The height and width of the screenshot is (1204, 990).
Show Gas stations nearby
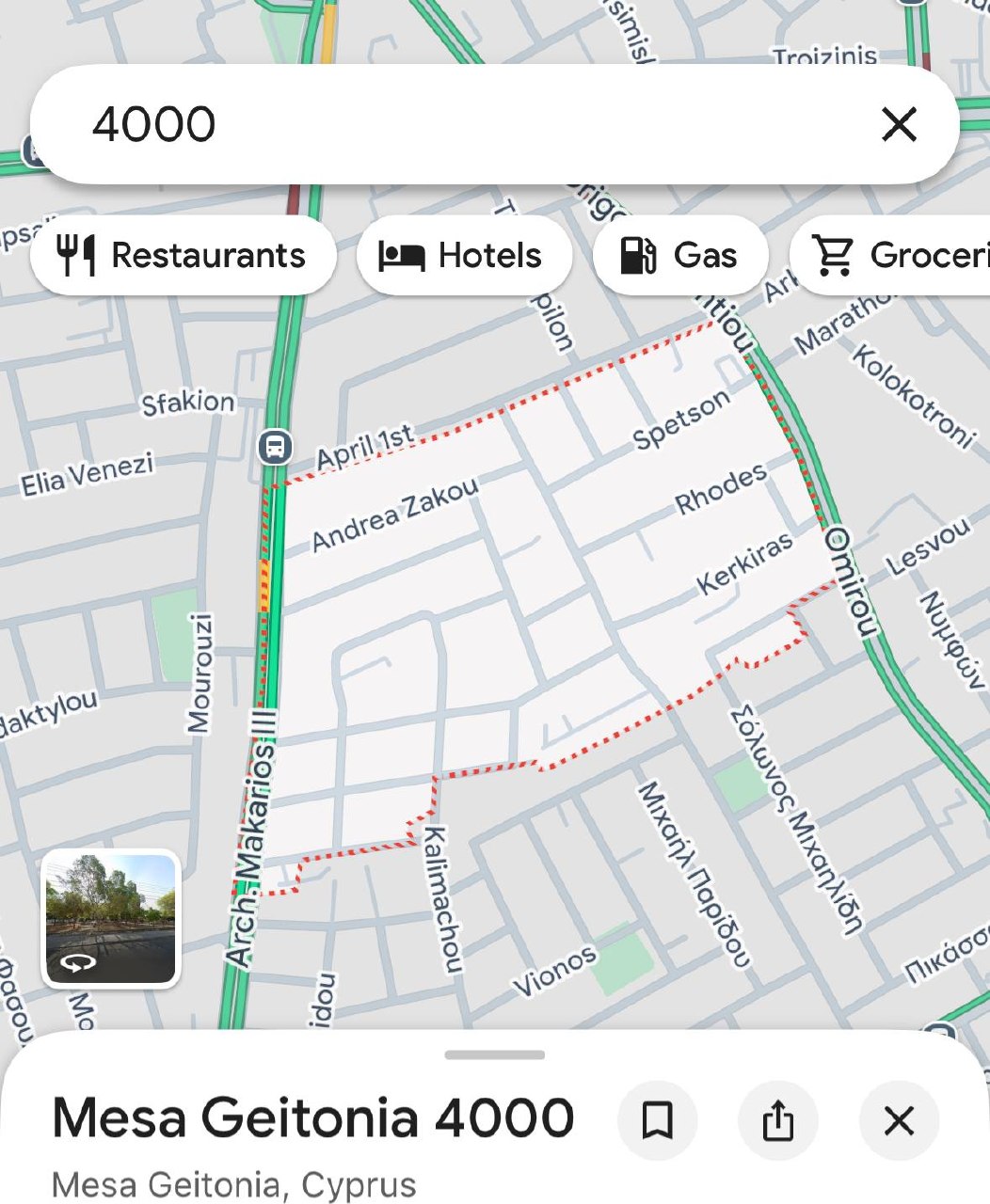pos(679,255)
